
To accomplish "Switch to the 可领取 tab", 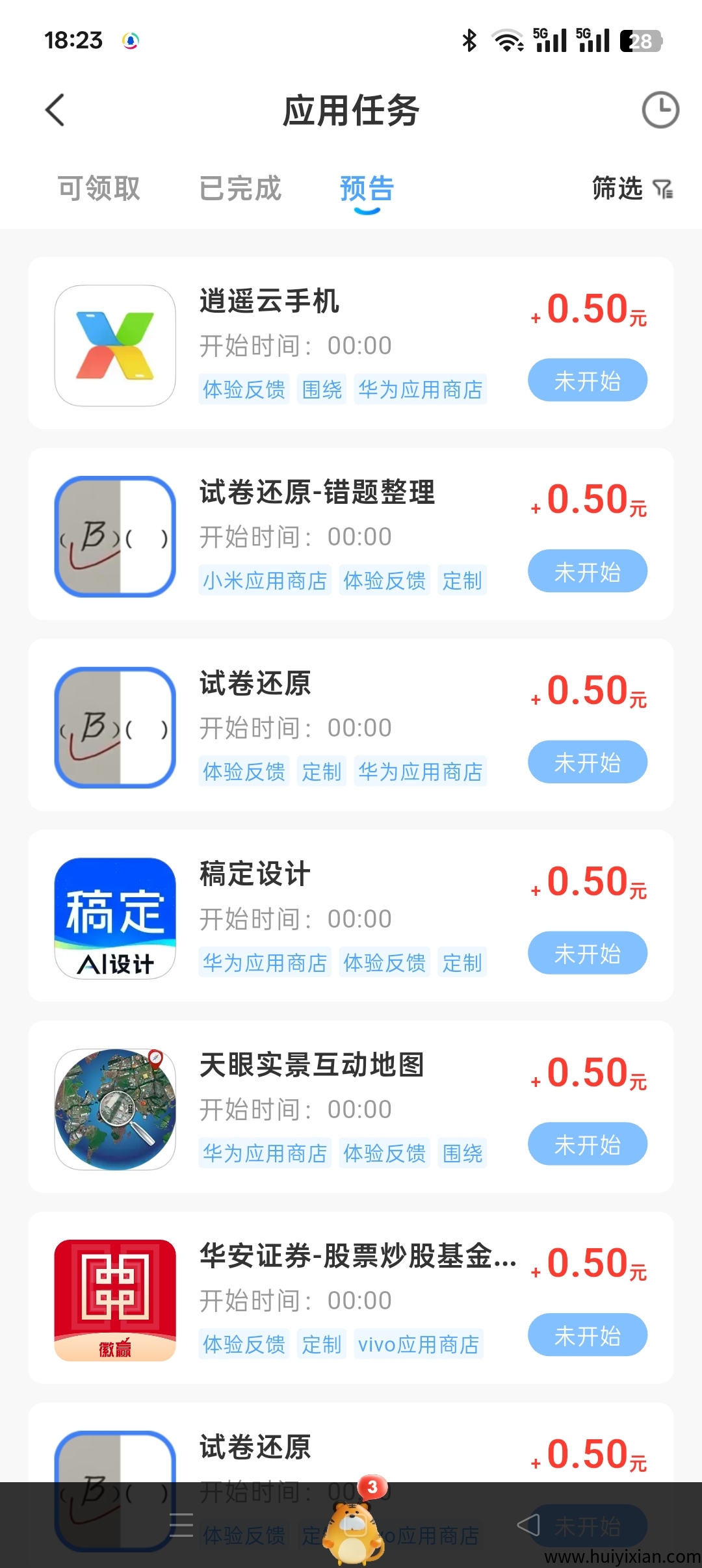I will pos(97,189).
